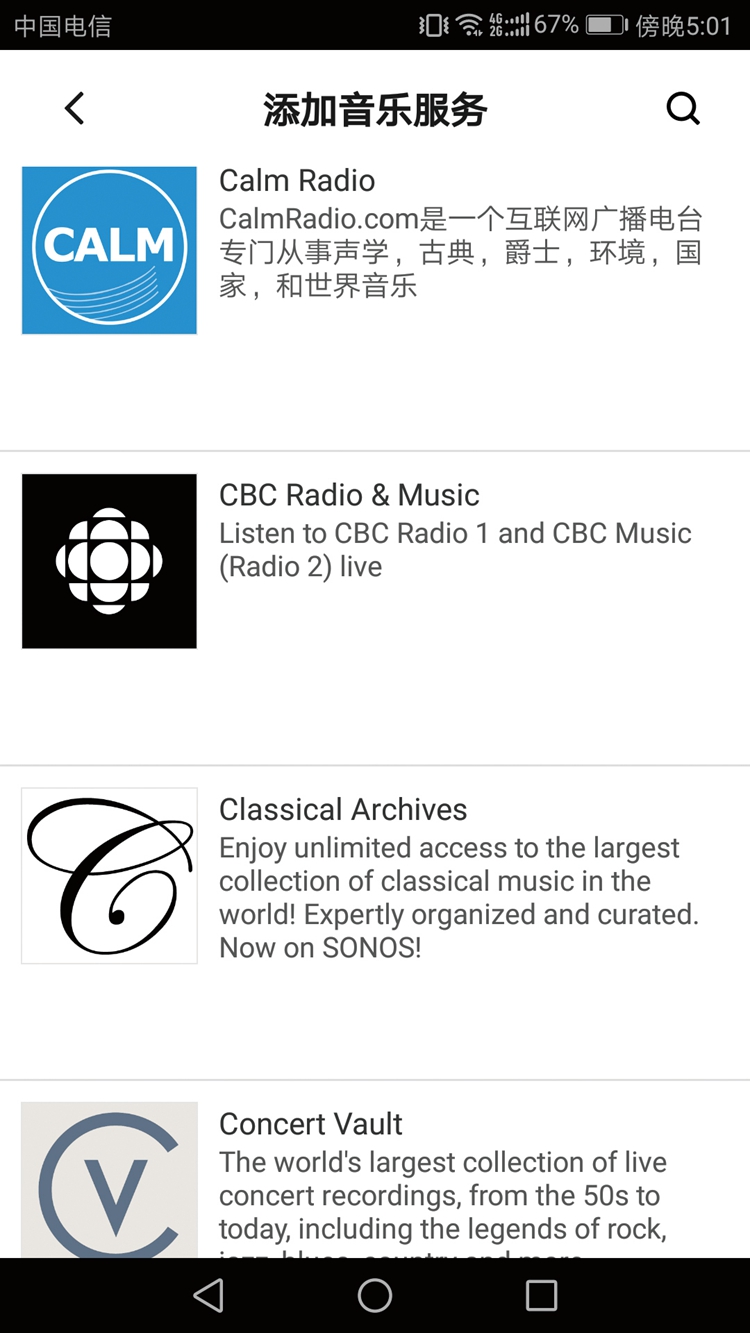Go back using the top-left arrow
The image size is (750, 1333).
point(74,108)
